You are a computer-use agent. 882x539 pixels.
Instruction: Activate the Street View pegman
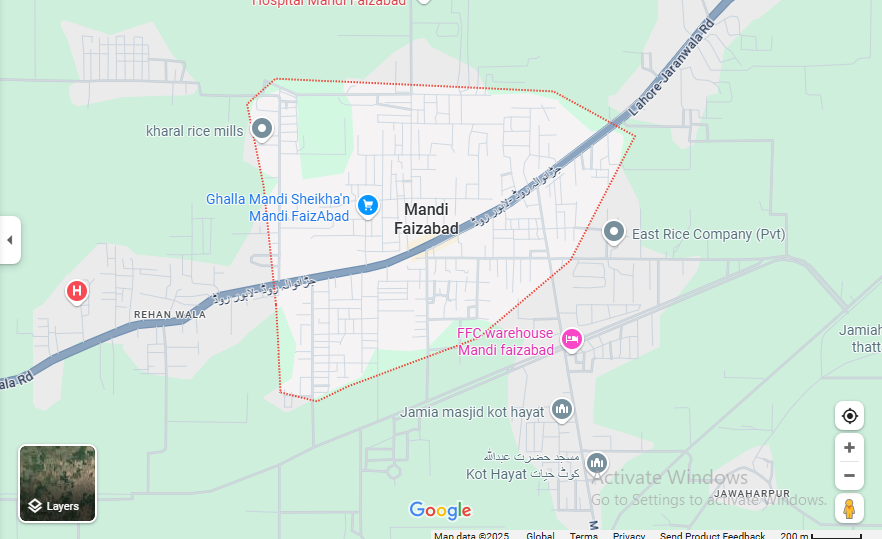point(849,508)
